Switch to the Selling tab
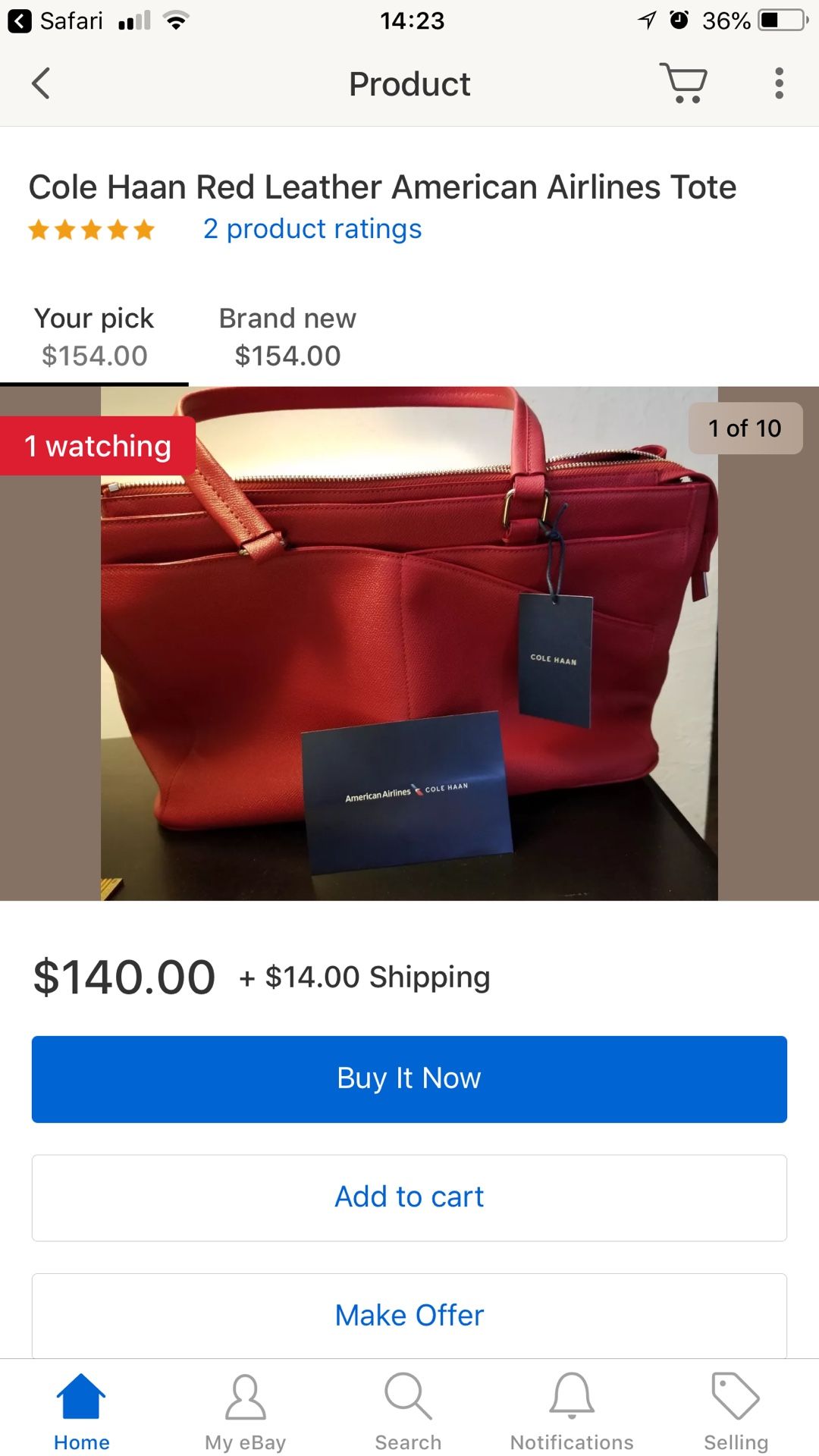The height and width of the screenshot is (1456, 819). tap(736, 1412)
